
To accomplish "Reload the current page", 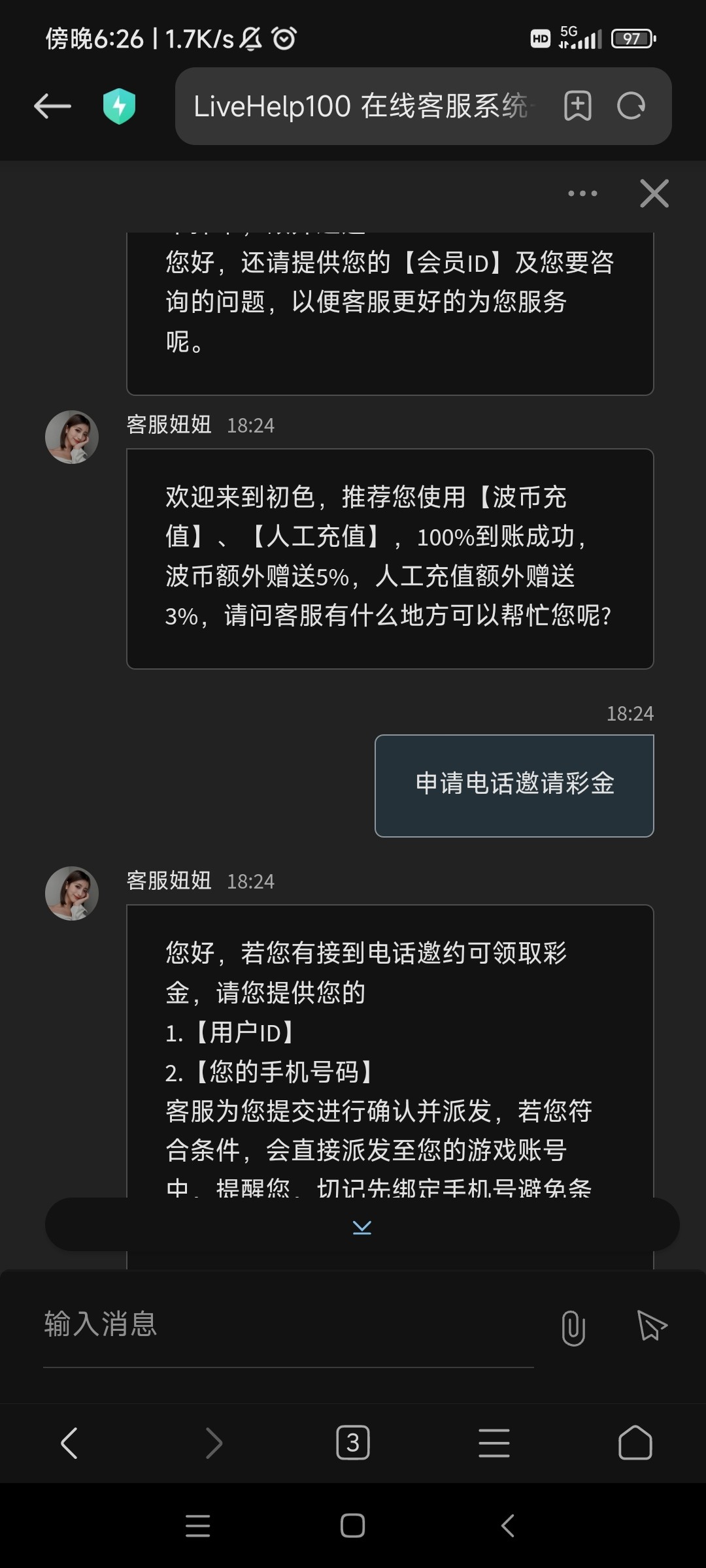I will [x=631, y=106].
